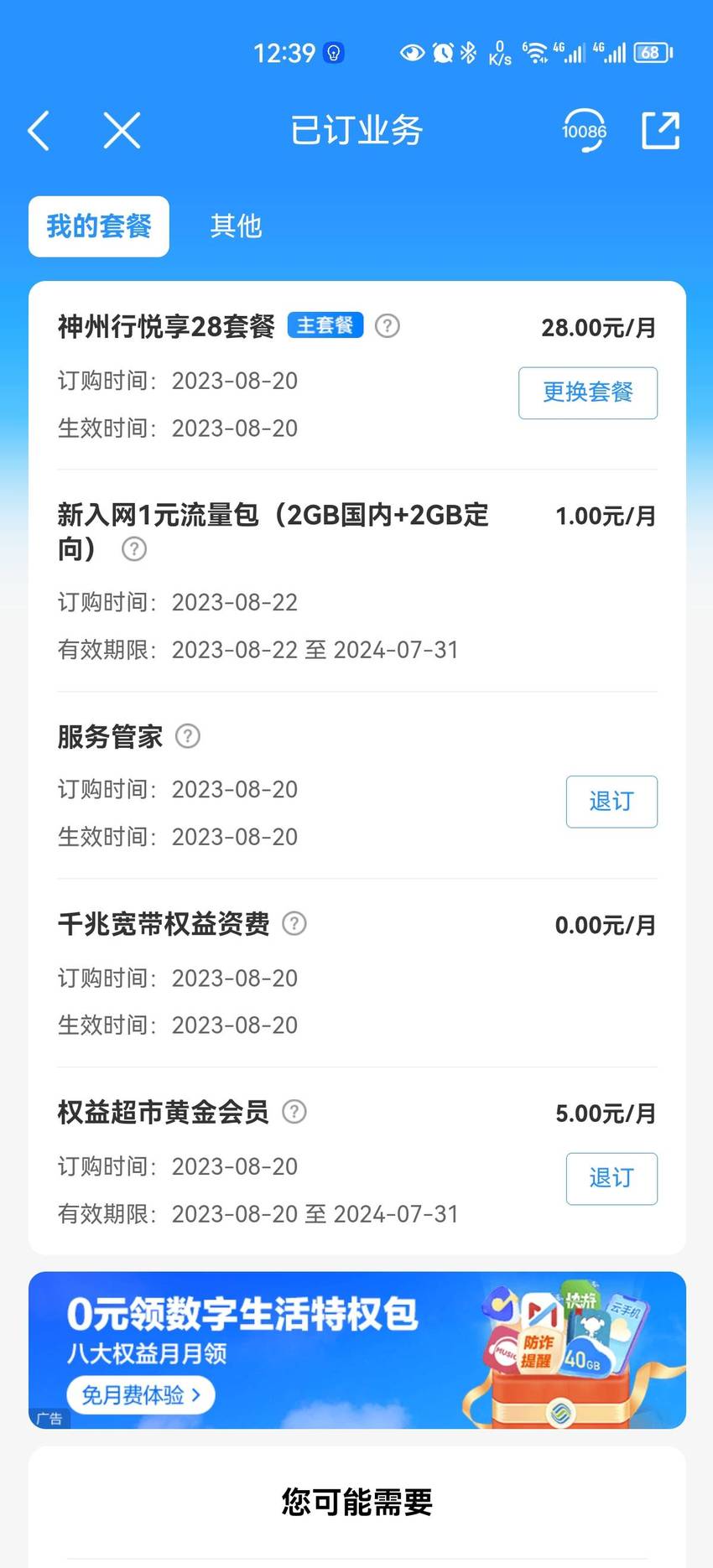Unsubscribe from 服务管家
Viewport: 713px width, 1568px height.
(612, 802)
